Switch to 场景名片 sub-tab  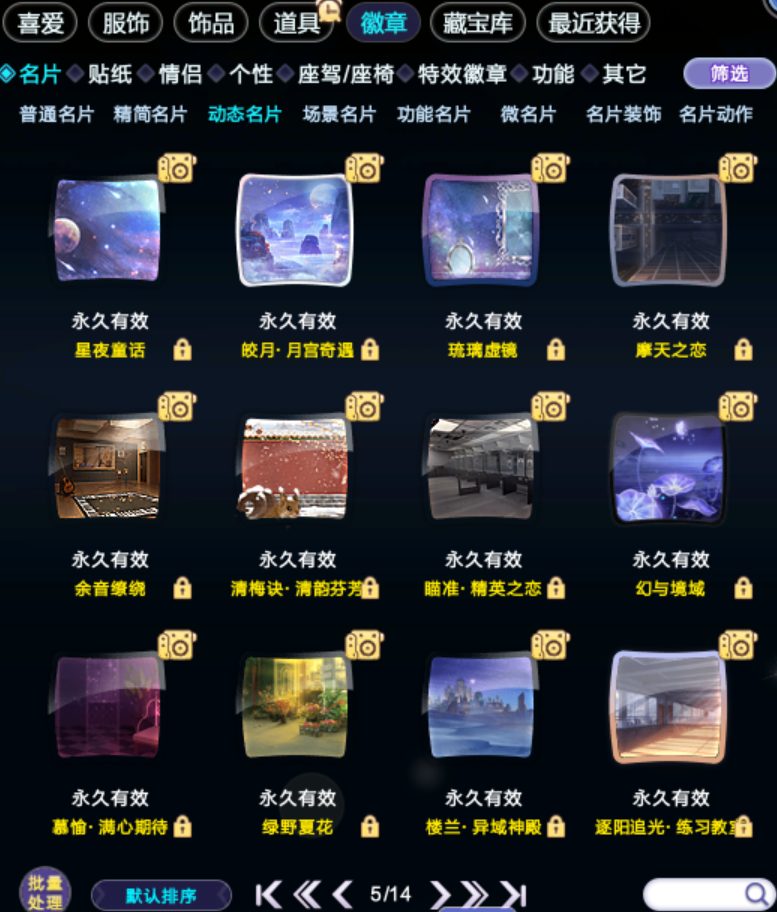pos(338,114)
